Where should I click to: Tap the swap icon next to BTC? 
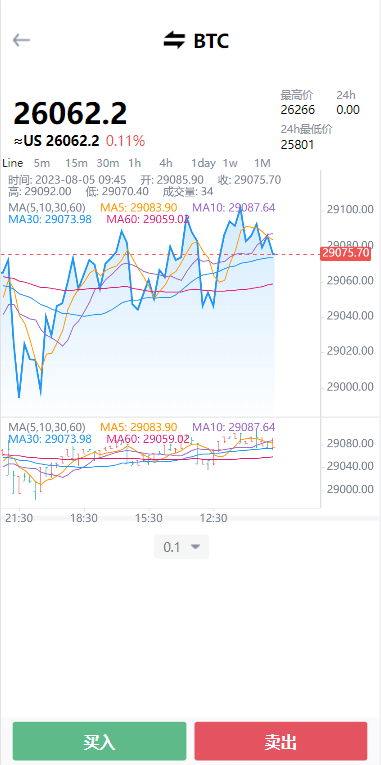(x=174, y=40)
